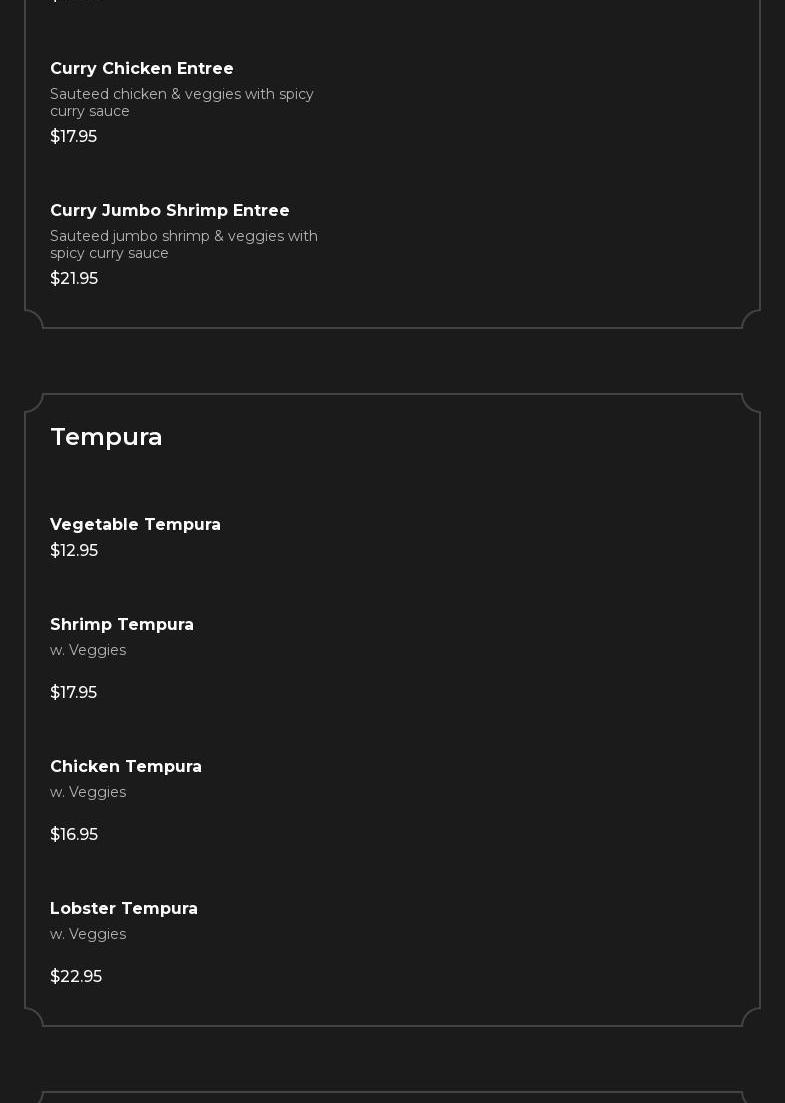Open the Shrimp Tempura item
Viewport: 785px width, 1103px height.
click(122, 625)
